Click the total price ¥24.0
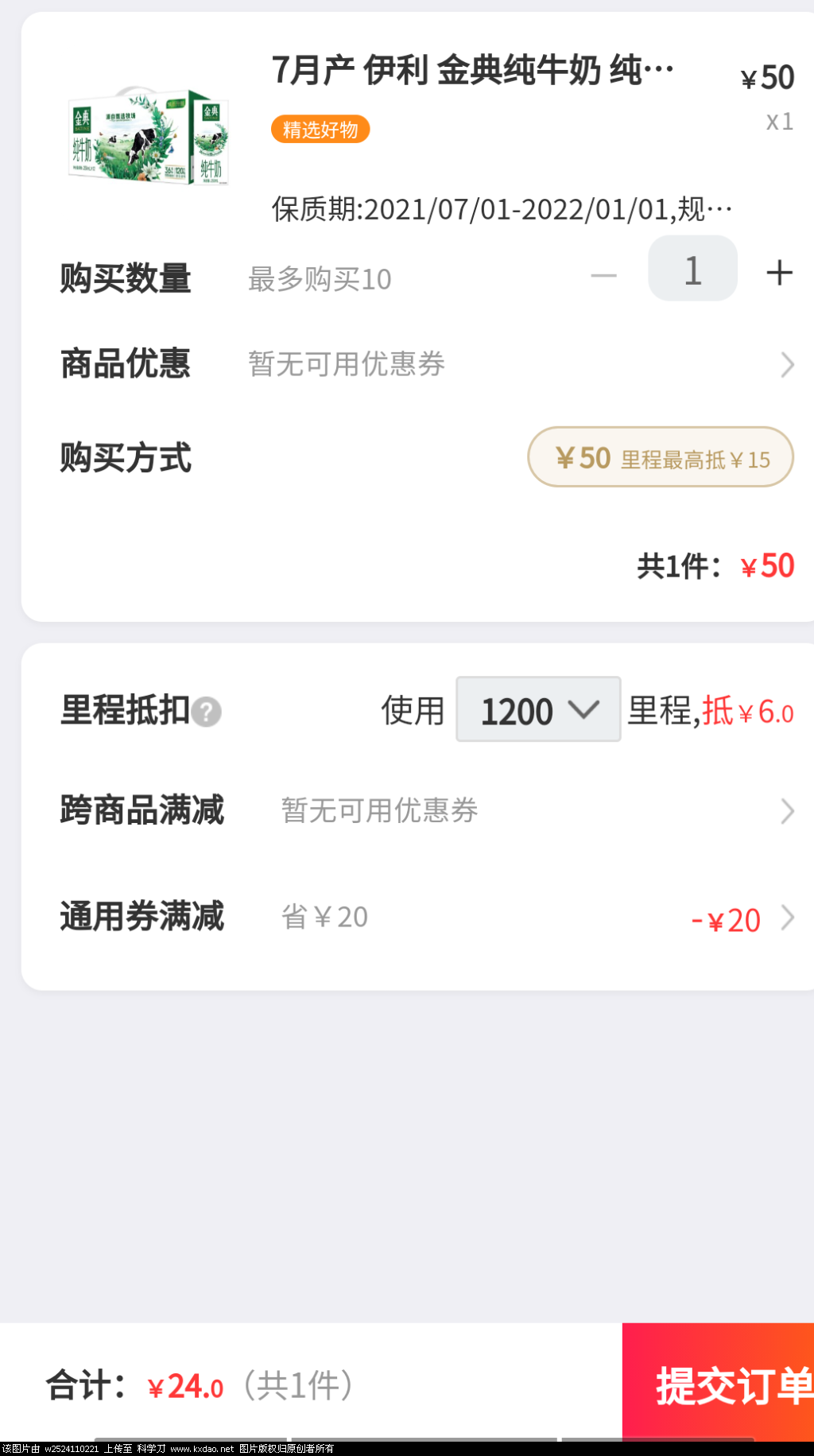This screenshot has width=814, height=1456. [x=184, y=1387]
